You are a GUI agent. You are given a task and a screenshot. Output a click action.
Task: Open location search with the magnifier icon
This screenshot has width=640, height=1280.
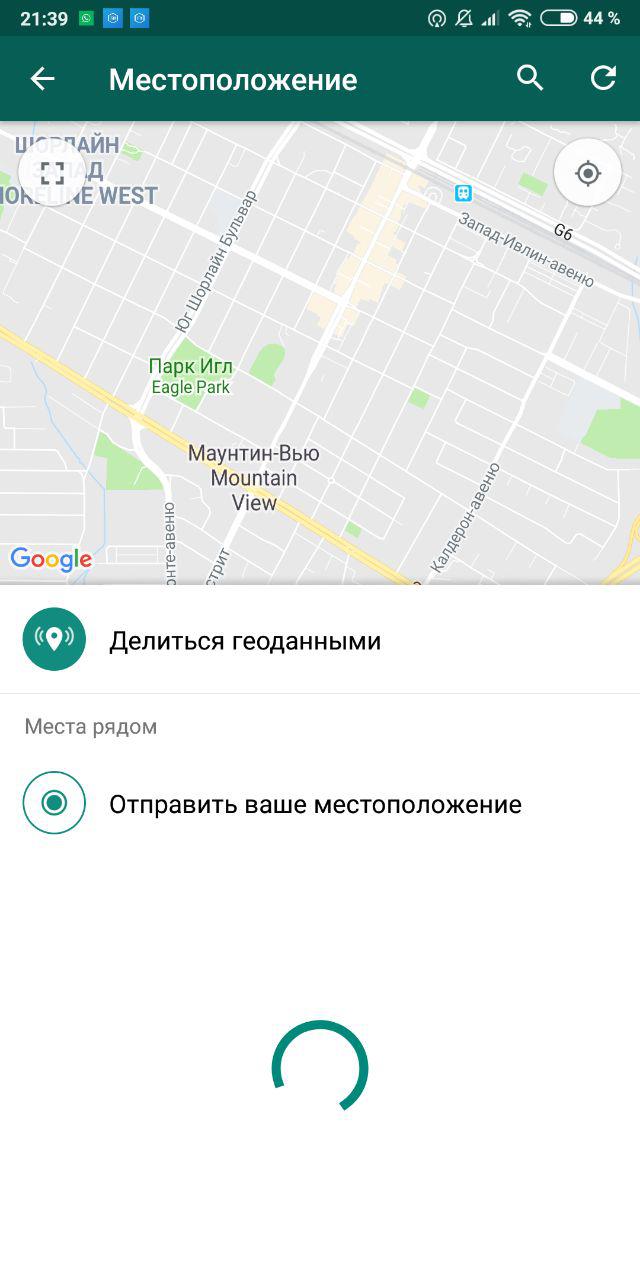(530, 79)
